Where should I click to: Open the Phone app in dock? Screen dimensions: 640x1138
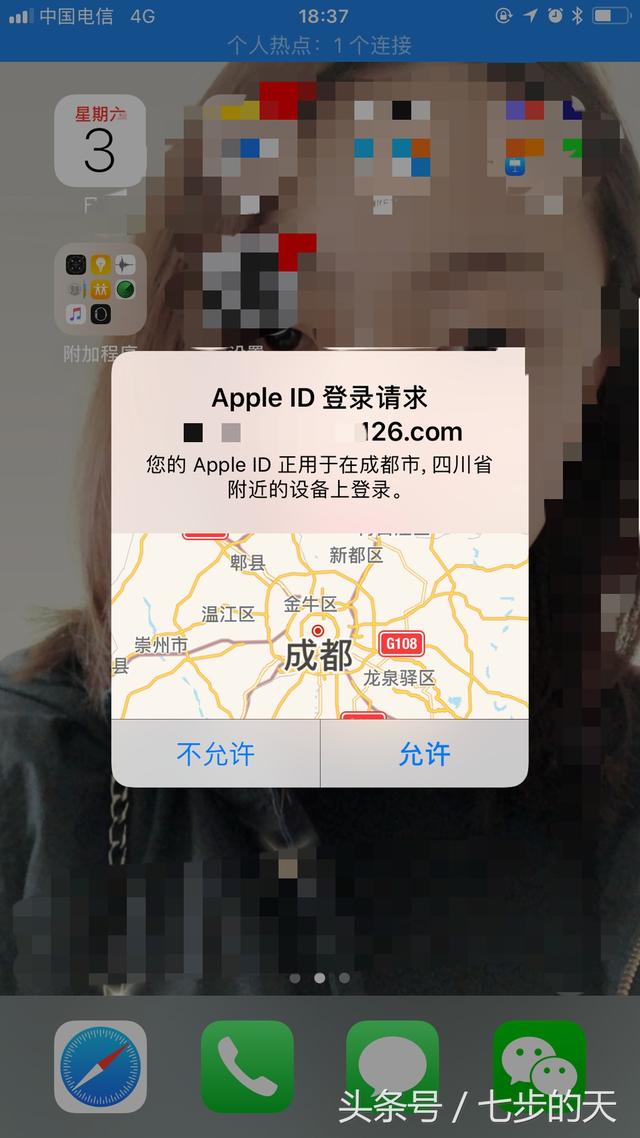tap(247, 1066)
